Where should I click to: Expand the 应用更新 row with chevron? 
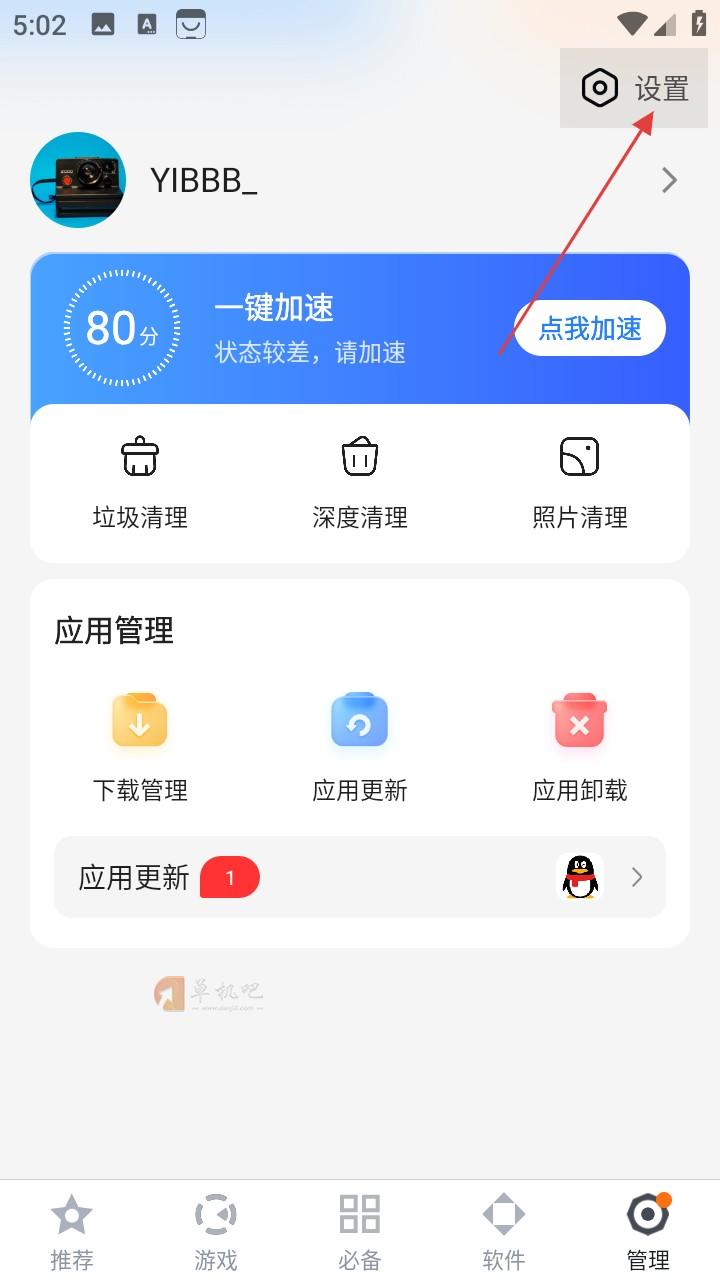tap(637, 877)
